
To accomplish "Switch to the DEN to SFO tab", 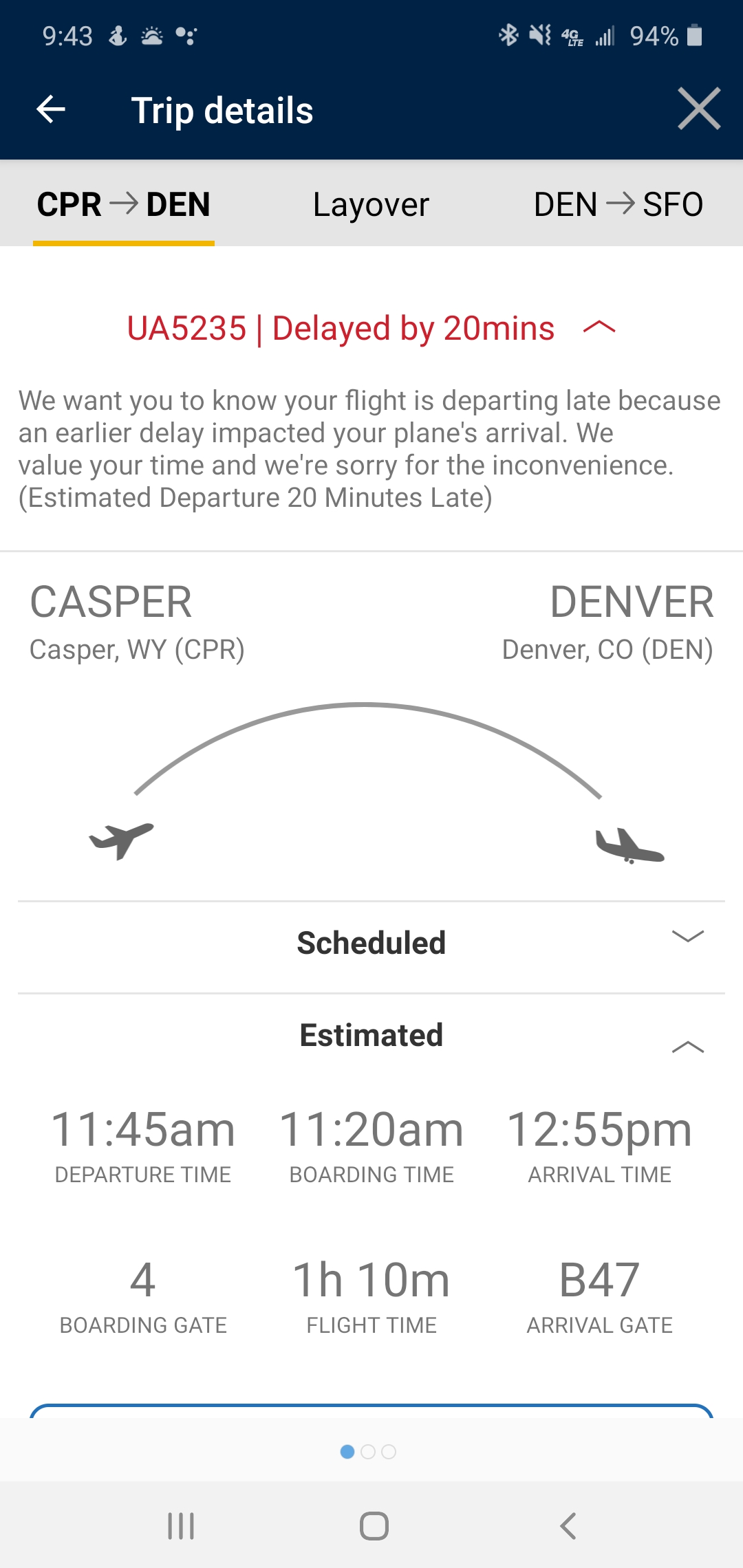I will [x=618, y=204].
